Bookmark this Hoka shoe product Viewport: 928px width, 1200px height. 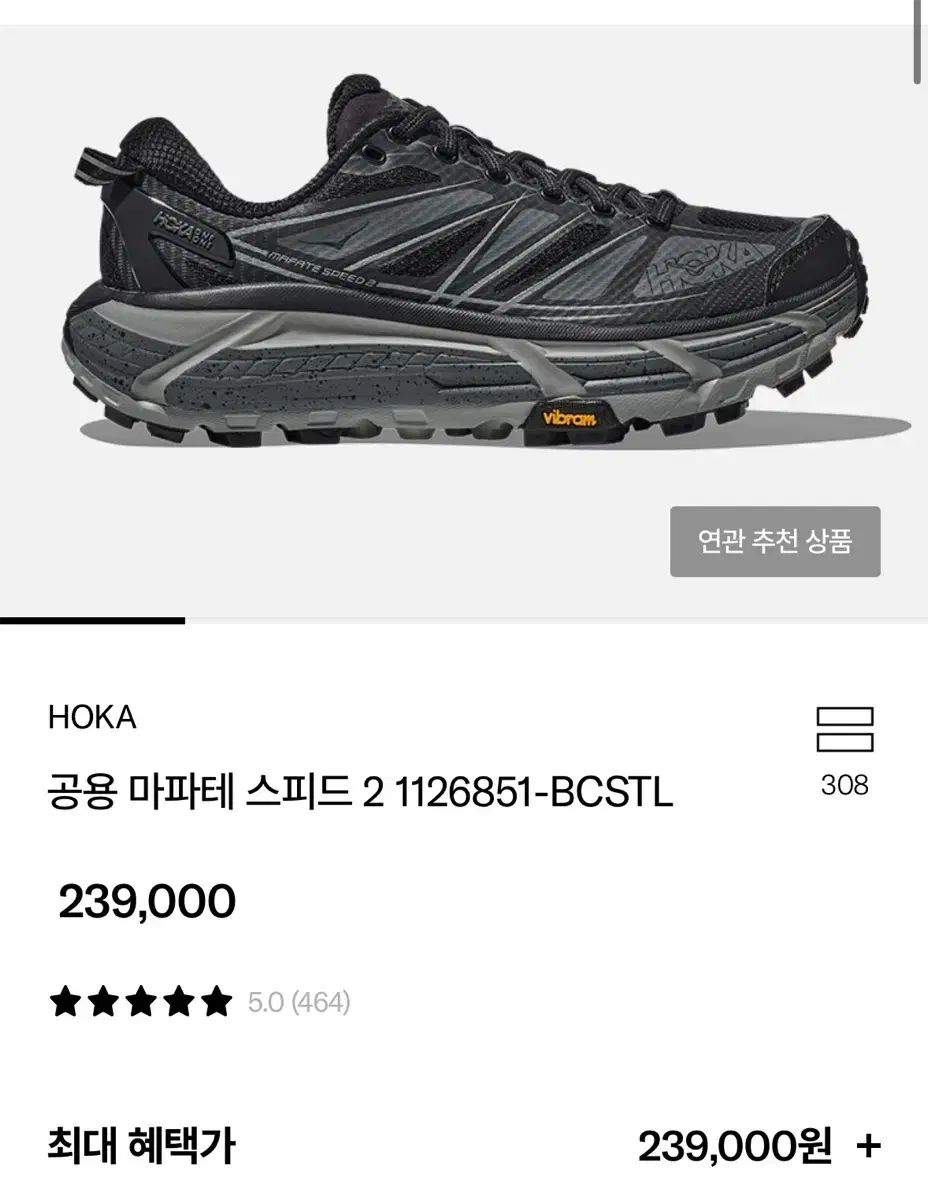[x=845, y=730]
